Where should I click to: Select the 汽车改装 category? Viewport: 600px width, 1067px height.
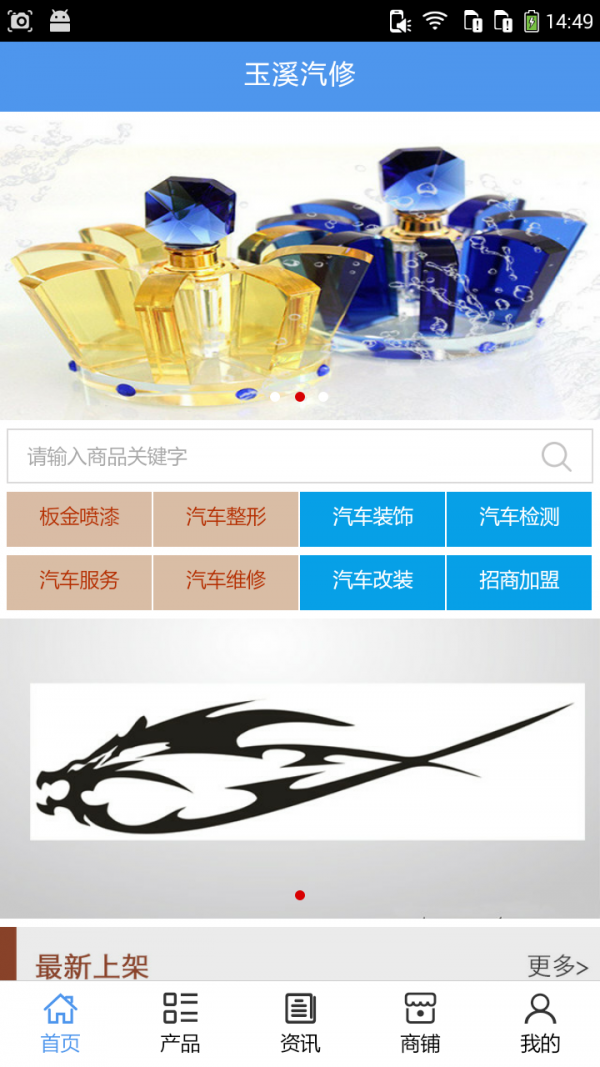coord(372,581)
